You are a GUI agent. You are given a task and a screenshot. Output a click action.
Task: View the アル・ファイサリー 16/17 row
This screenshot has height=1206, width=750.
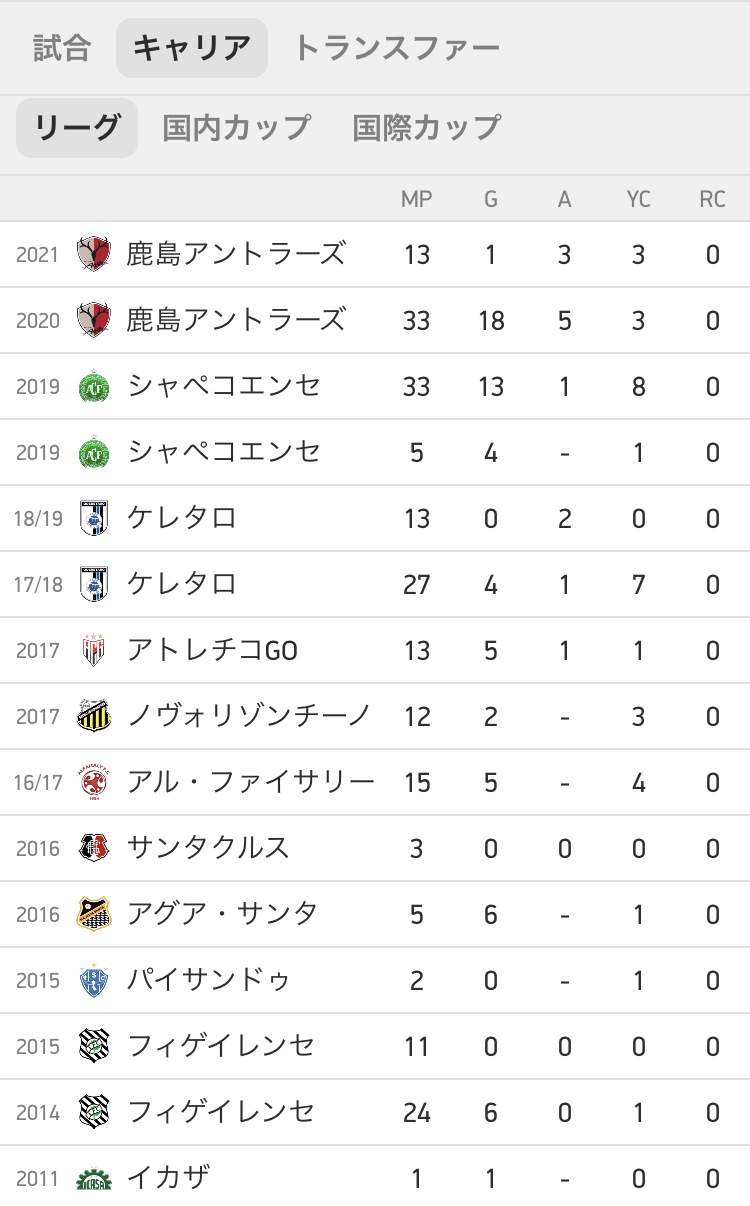coord(375,783)
